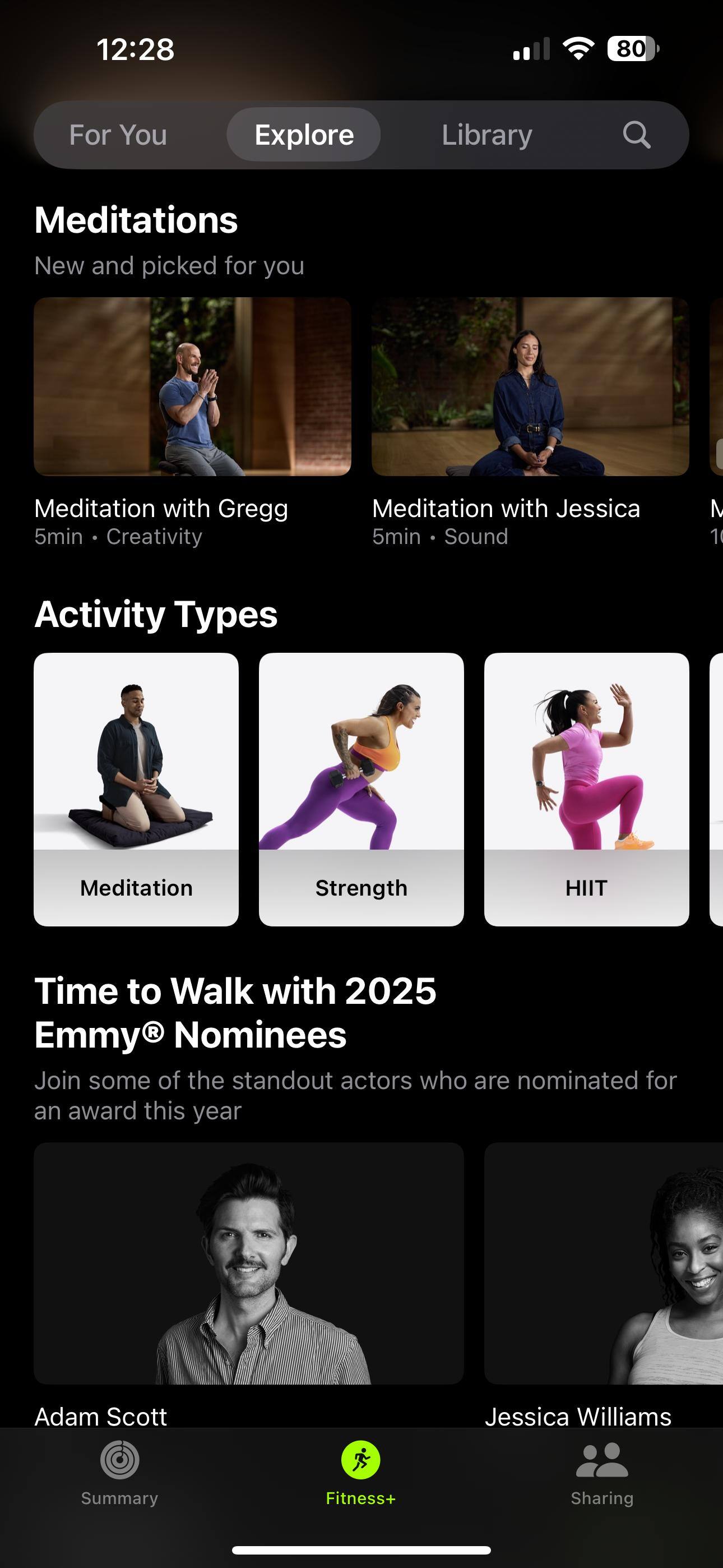Browse the HIIT activity type
This screenshot has height=1568, width=723.
pyautogui.click(x=586, y=789)
